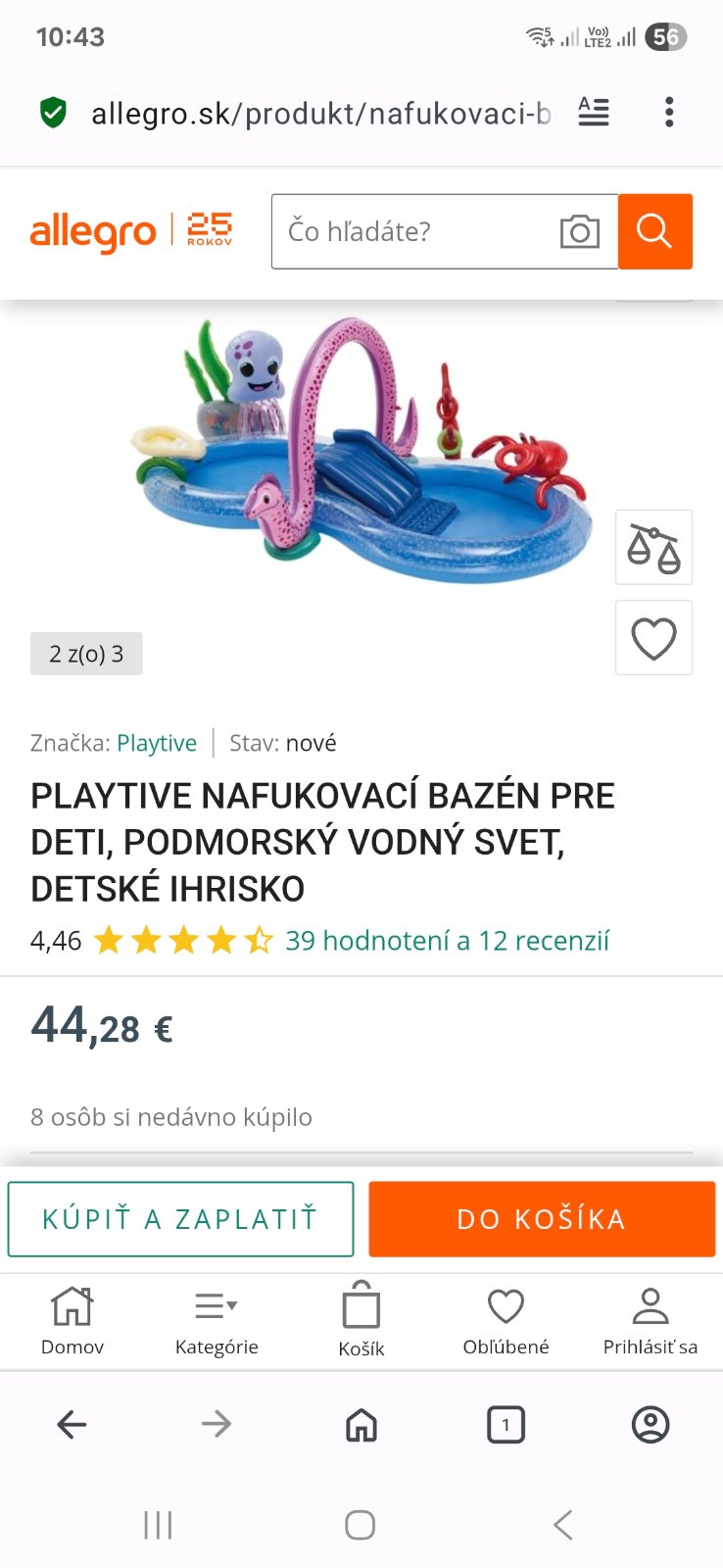This screenshot has width=723, height=1568.
Task: Add product to comparison via scales icon
Action: [653, 548]
